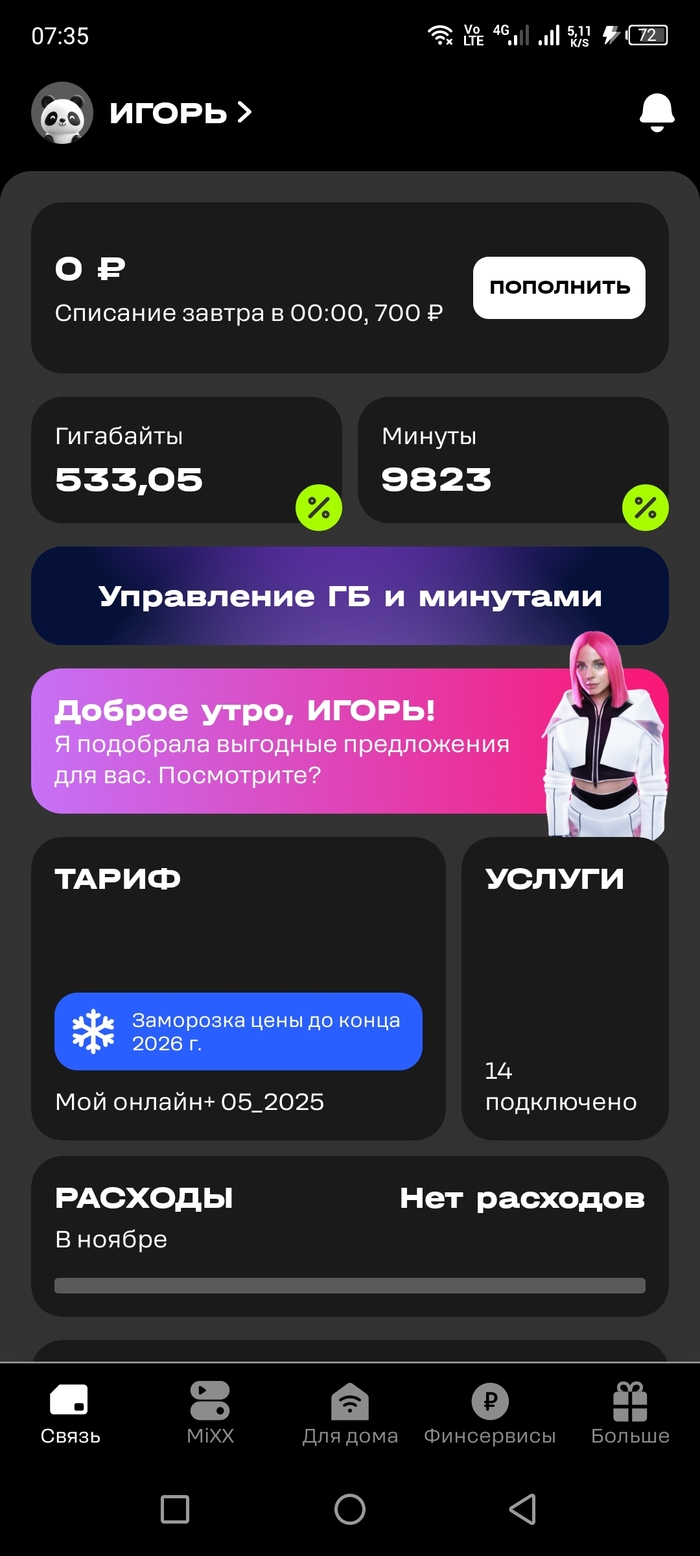Viewport: 700px width, 1556px height.
Task: Open the Больше tab
Action: tap(630, 1414)
